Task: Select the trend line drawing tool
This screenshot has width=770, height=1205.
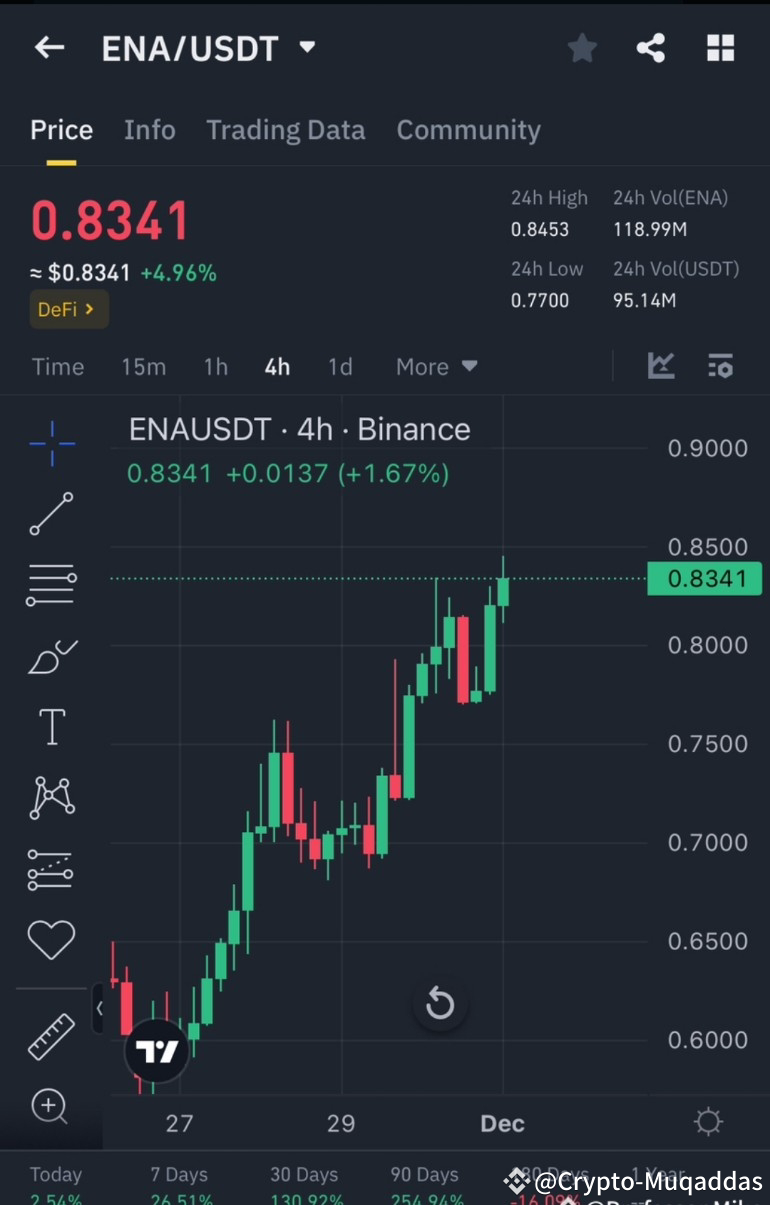Action: coord(51,515)
